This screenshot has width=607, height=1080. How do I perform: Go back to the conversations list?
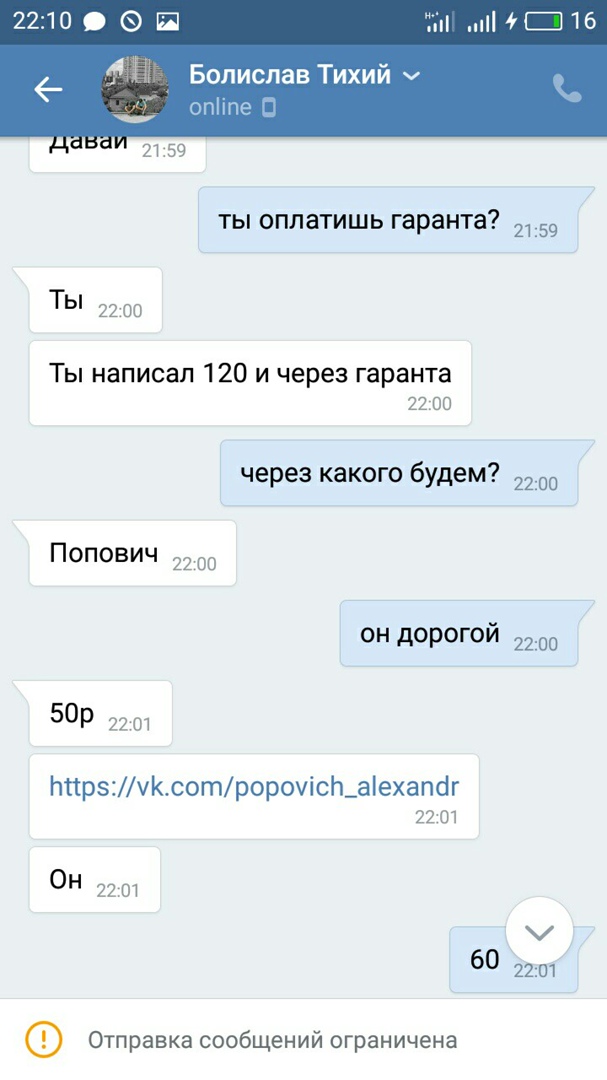[x=48, y=90]
